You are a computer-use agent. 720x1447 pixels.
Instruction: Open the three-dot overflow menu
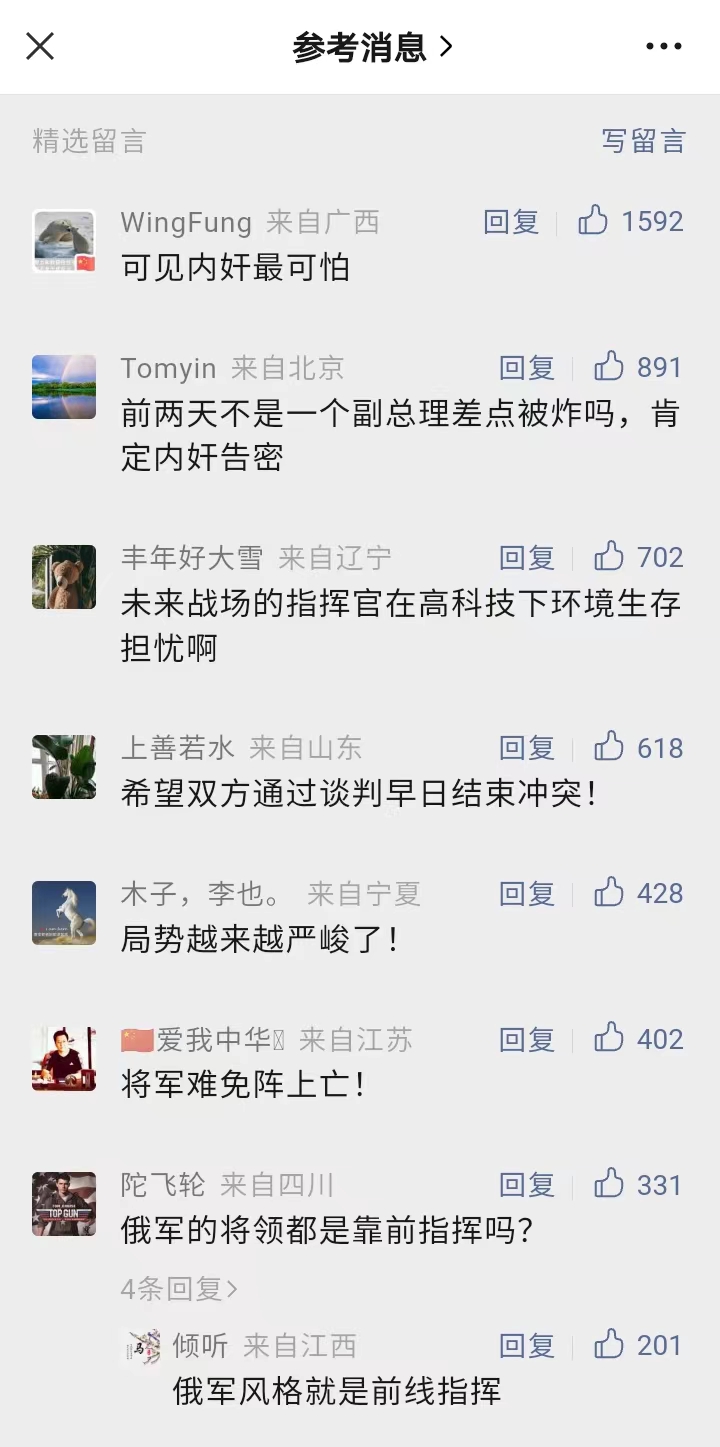point(664,46)
